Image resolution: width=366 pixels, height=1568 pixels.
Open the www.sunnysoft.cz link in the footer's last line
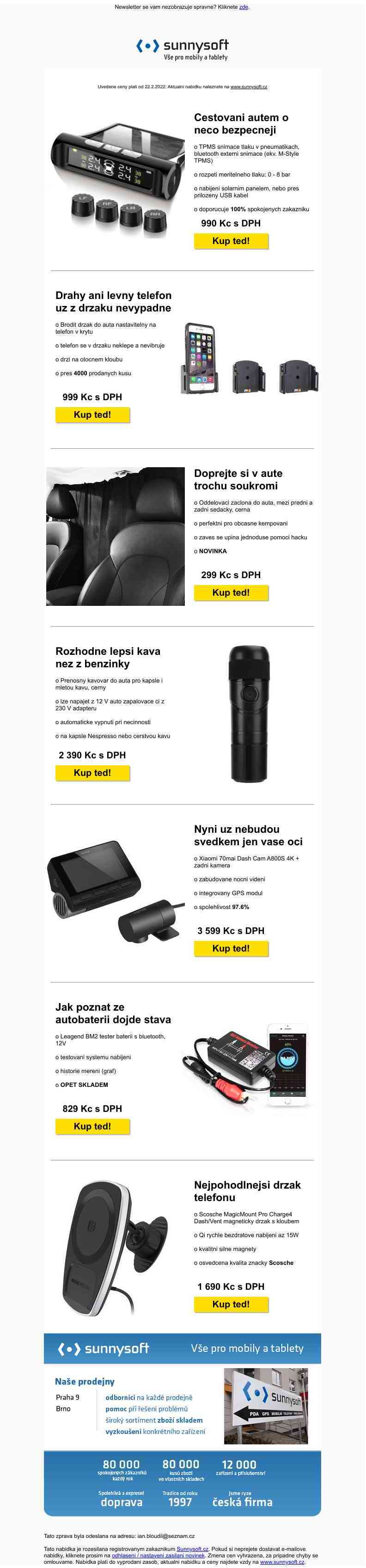tap(282, 1562)
